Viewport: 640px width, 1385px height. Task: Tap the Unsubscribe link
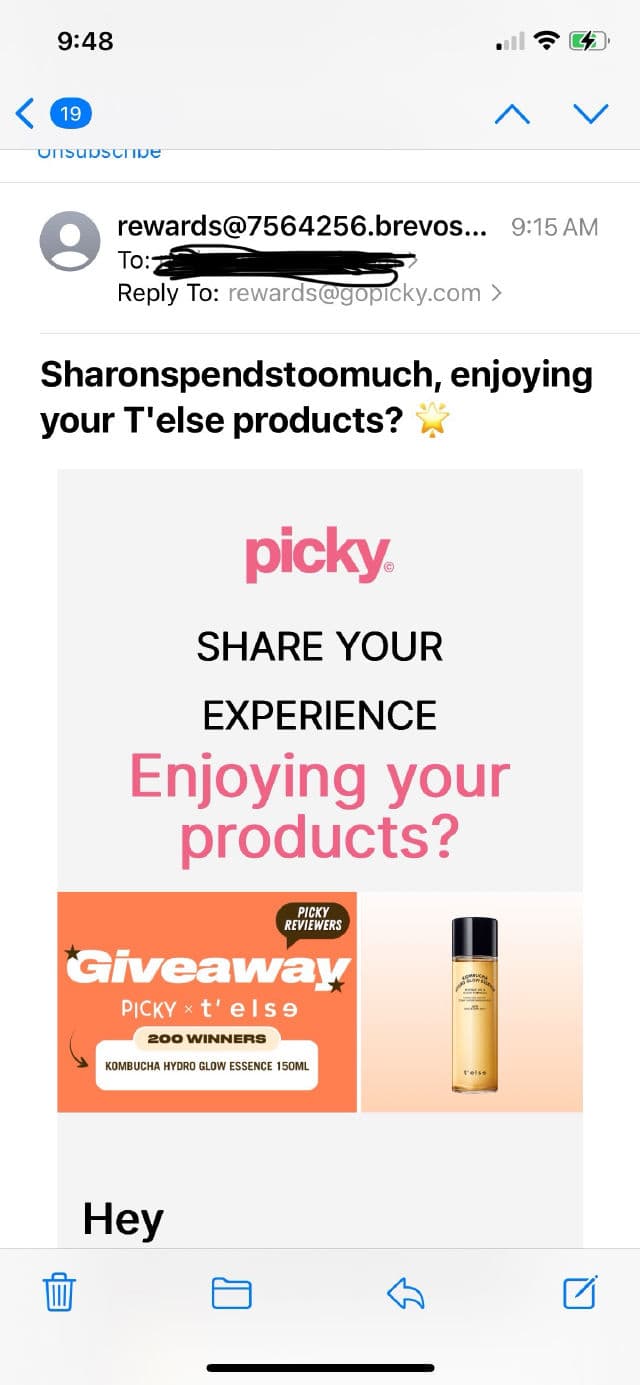tap(99, 153)
